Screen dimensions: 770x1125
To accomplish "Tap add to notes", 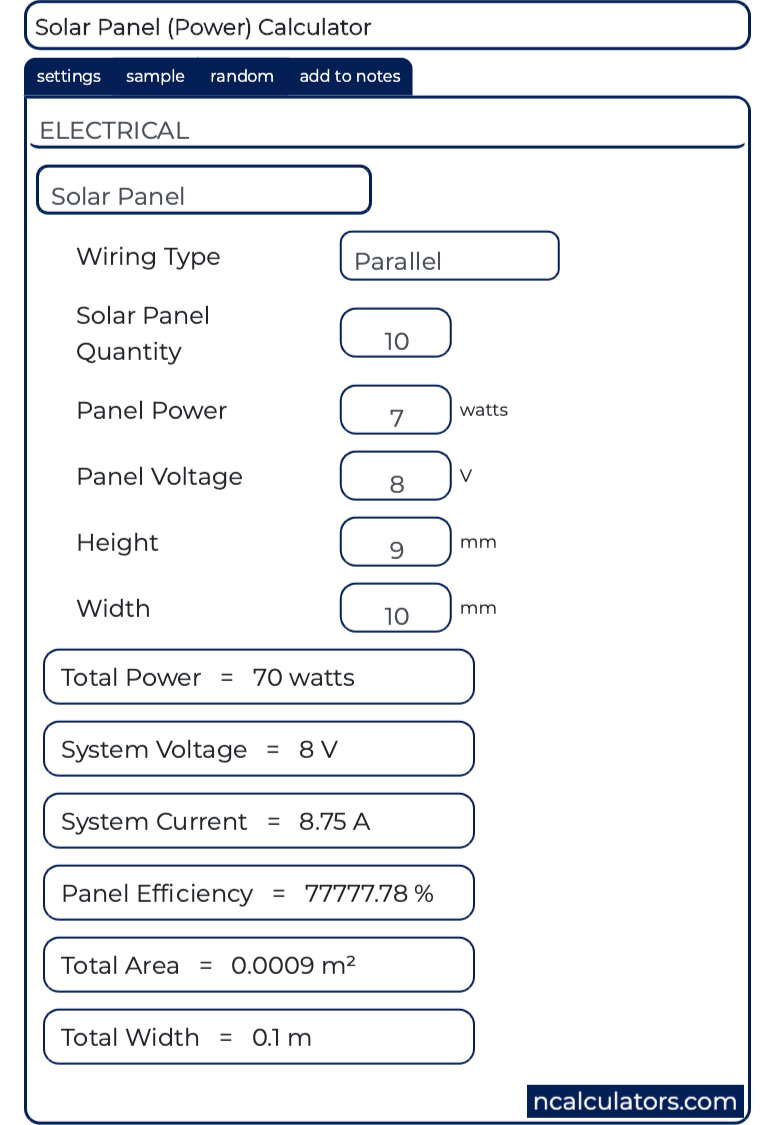I will (349, 76).
